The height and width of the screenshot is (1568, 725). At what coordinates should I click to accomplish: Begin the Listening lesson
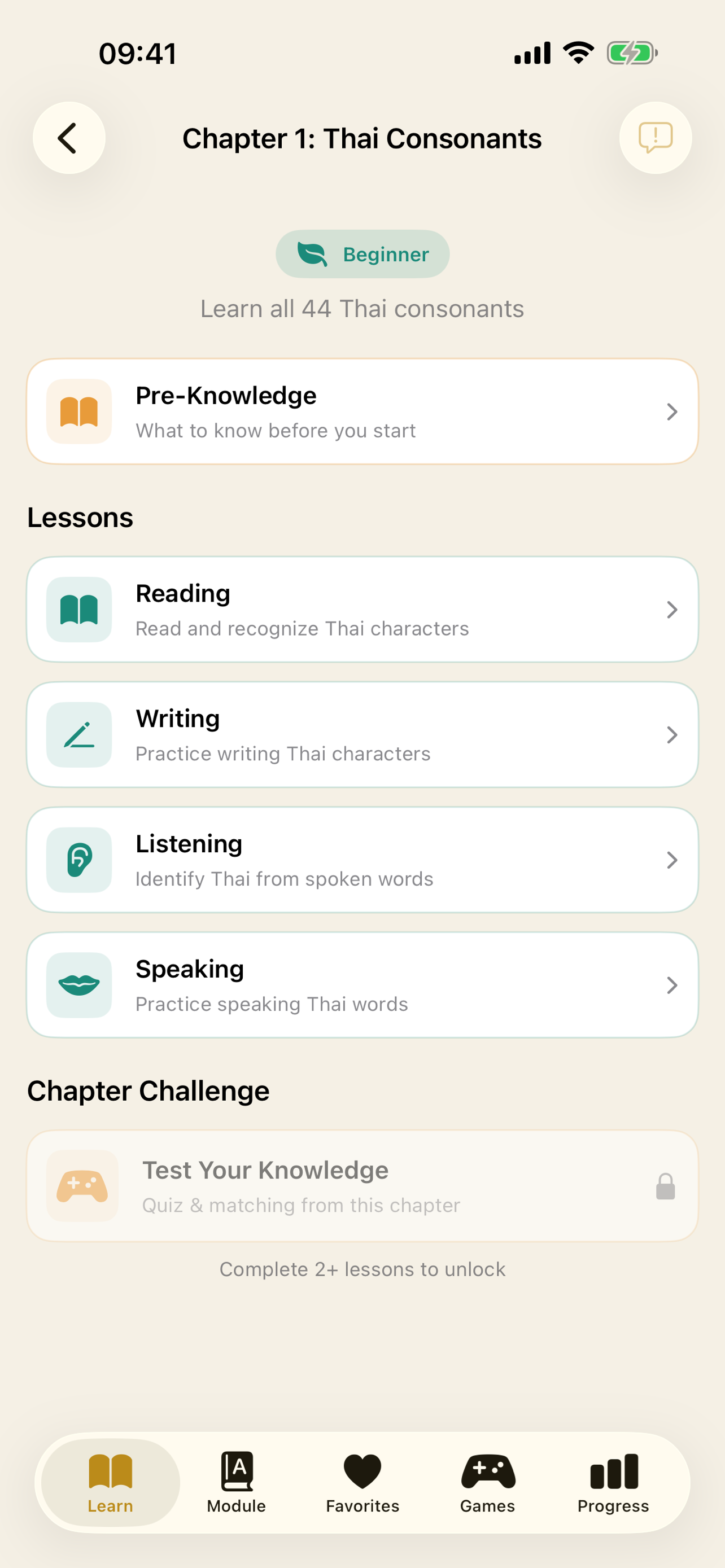coord(362,860)
